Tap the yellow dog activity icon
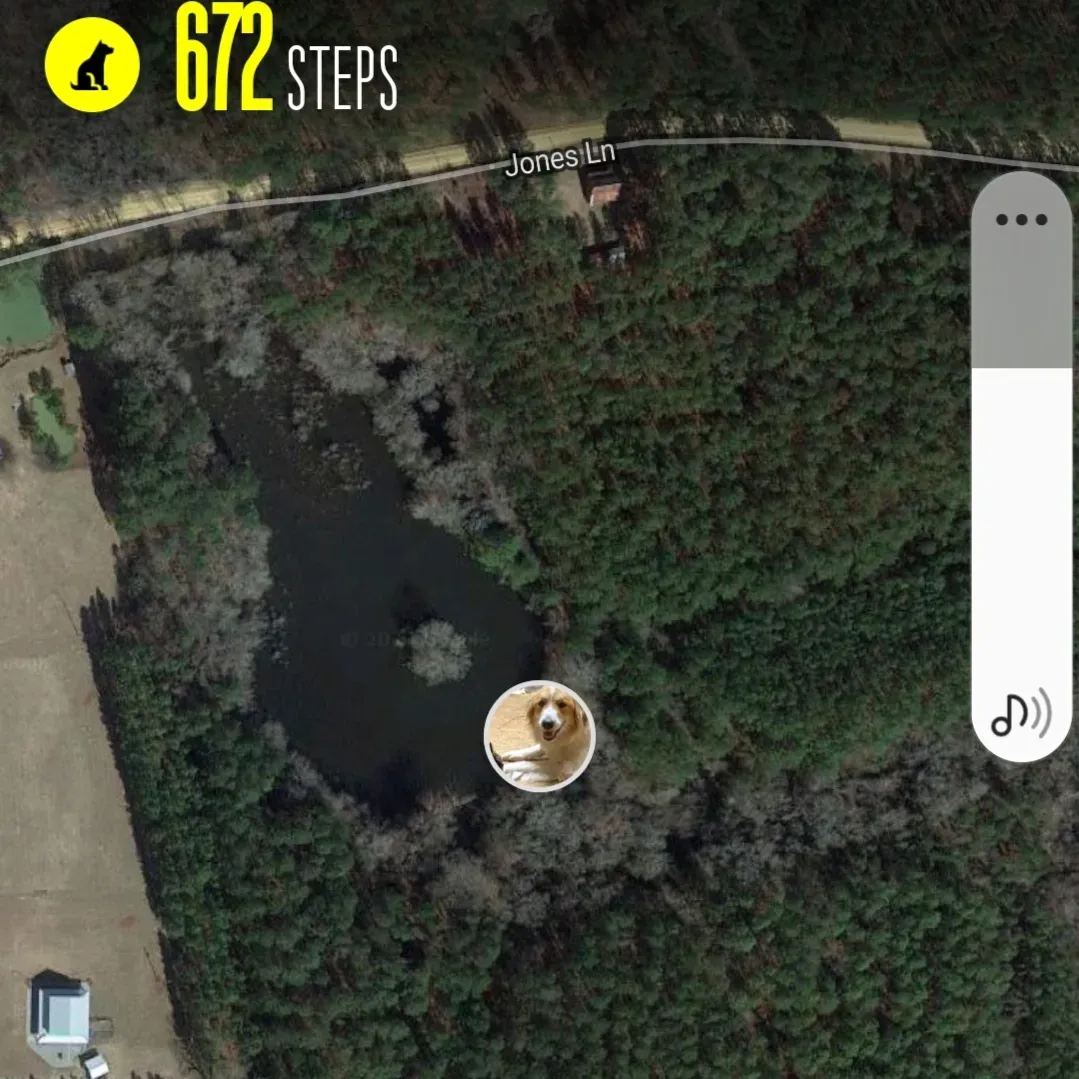The height and width of the screenshot is (1079, 1079). coord(92,65)
